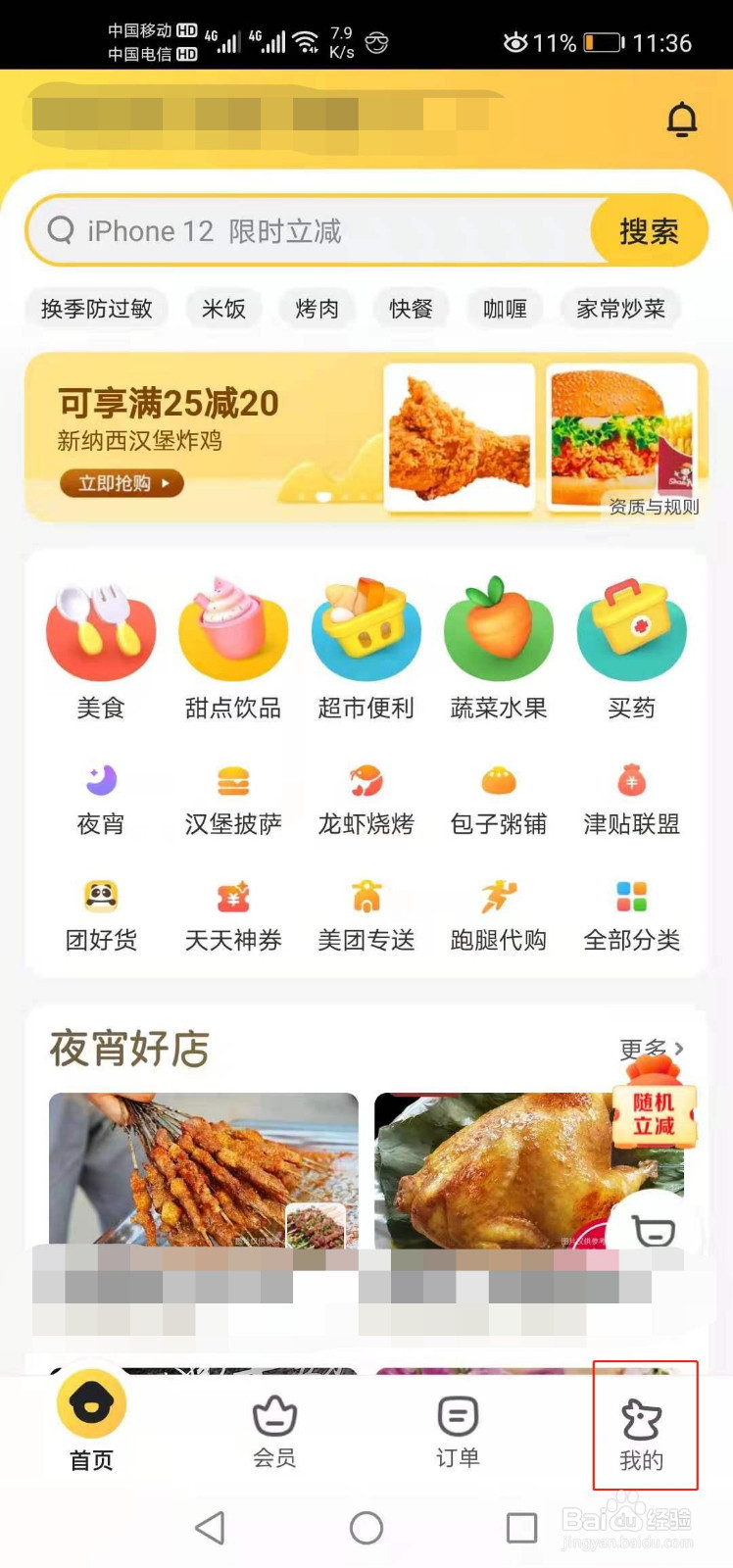Select the 烤肉 suggestion chip
733x1568 pixels.
coord(317,309)
